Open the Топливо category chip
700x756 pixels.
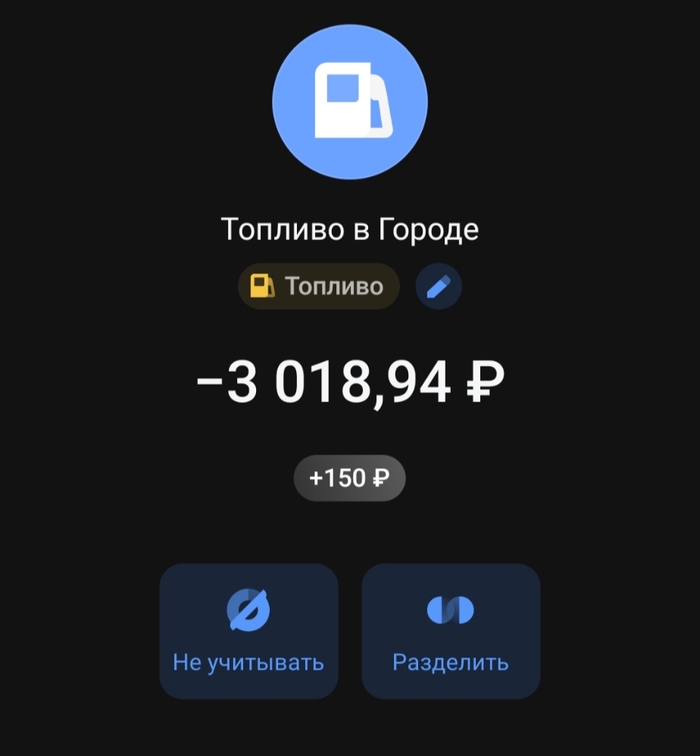[x=318, y=287]
